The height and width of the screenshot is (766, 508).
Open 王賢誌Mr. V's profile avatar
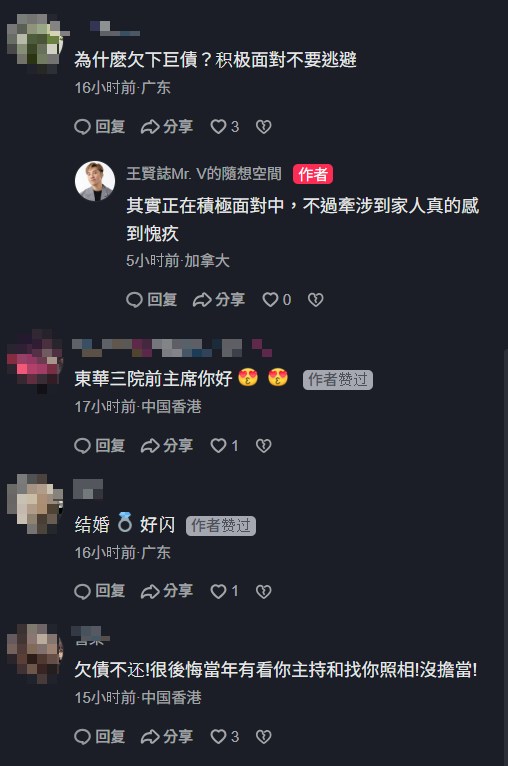point(95,181)
